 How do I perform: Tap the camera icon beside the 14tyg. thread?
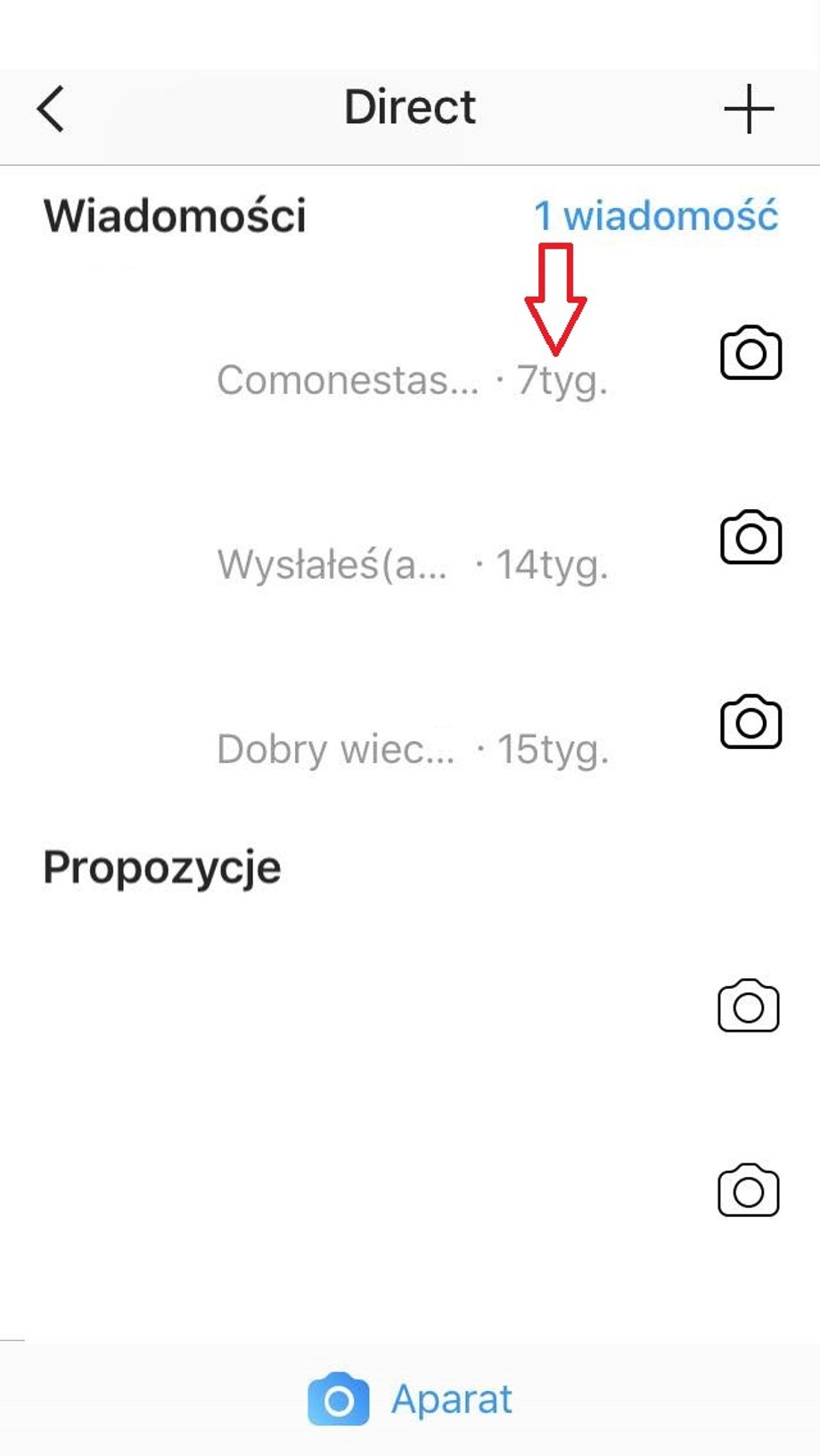pyautogui.click(x=750, y=538)
